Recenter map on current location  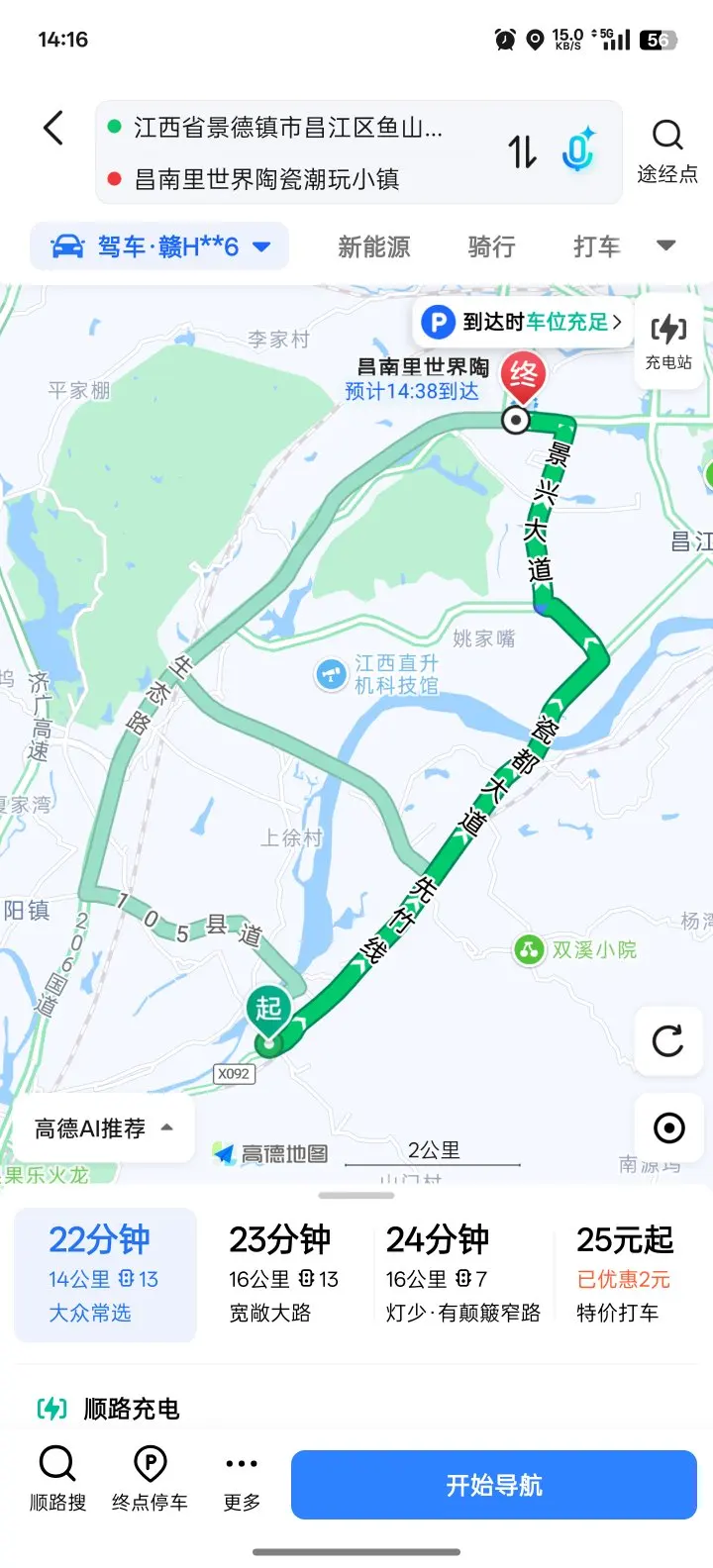(668, 1127)
